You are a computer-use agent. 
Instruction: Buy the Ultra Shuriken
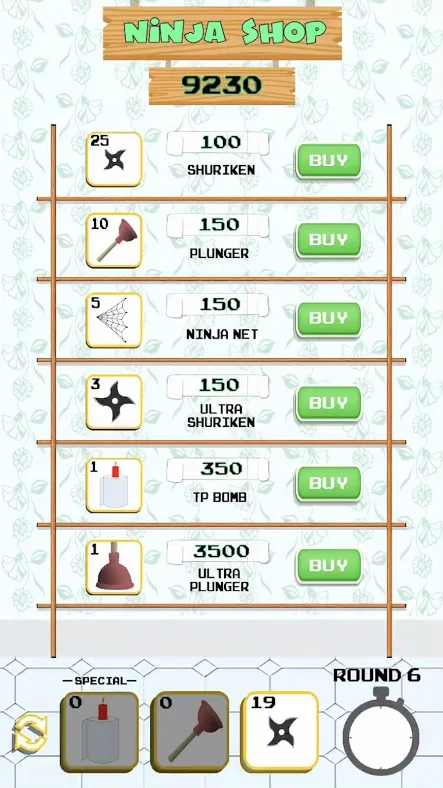328,403
